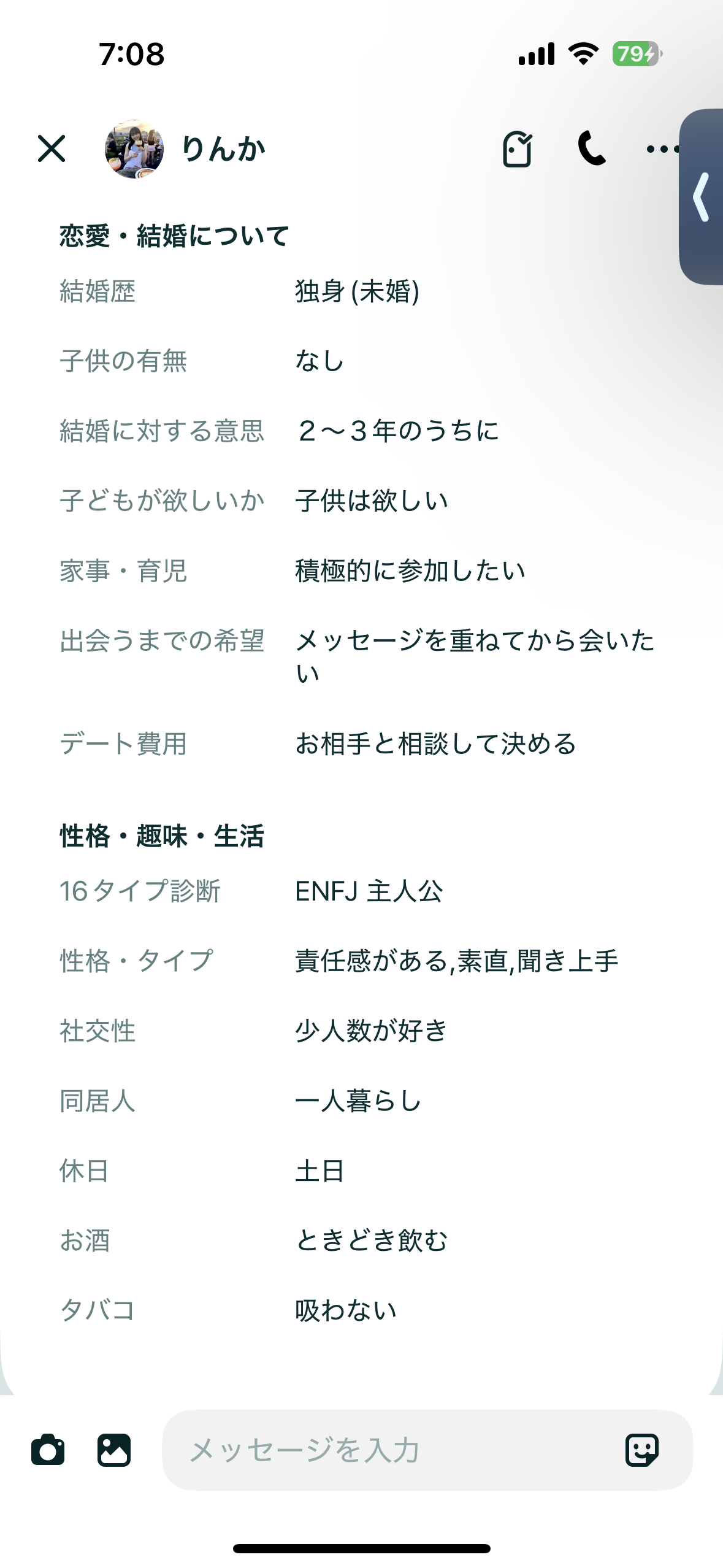
Task: Start a voice call with りんか
Action: point(592,149)
